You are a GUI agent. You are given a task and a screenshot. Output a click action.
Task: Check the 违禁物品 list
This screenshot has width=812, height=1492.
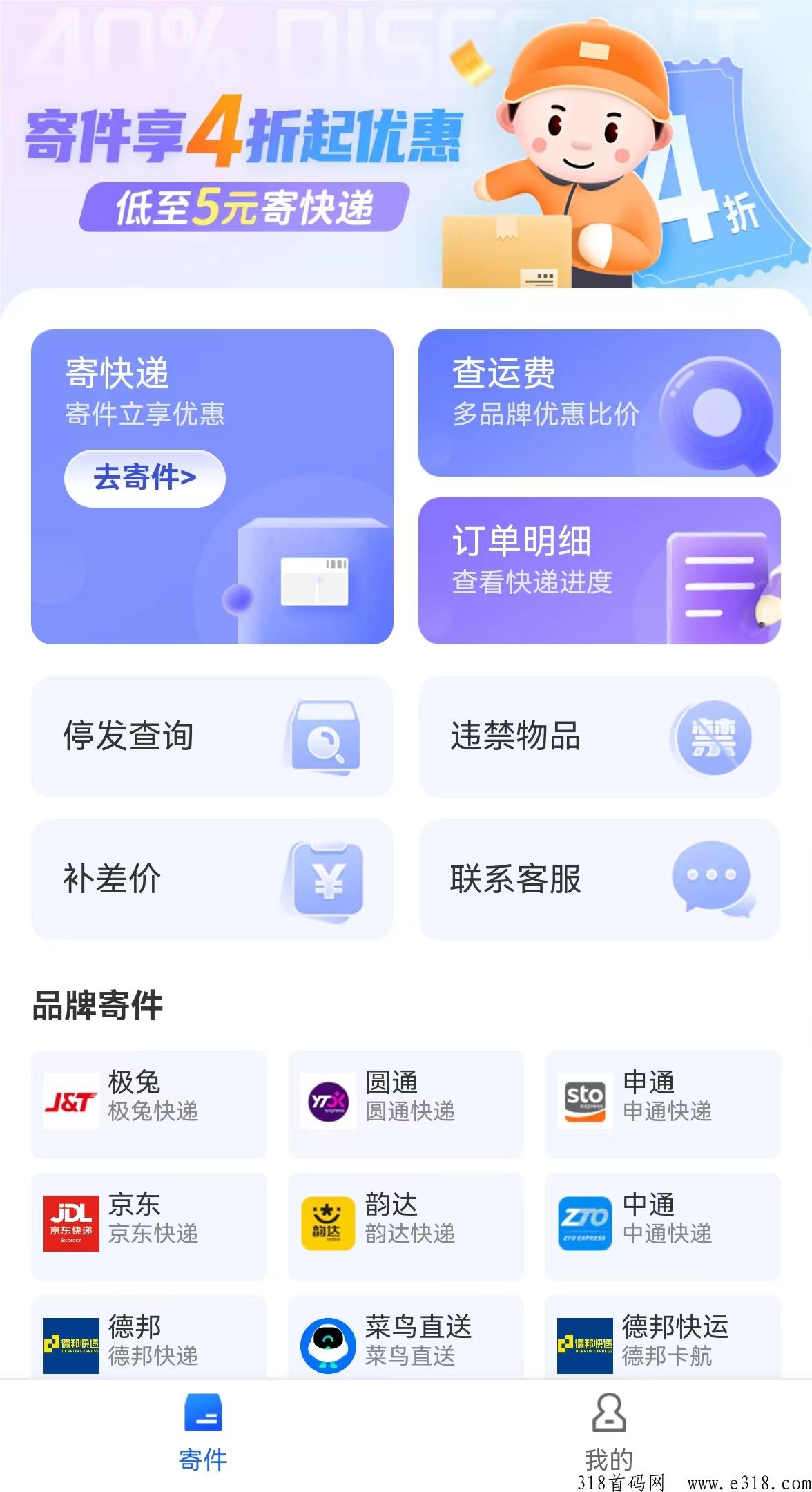[x=599, y=736]
